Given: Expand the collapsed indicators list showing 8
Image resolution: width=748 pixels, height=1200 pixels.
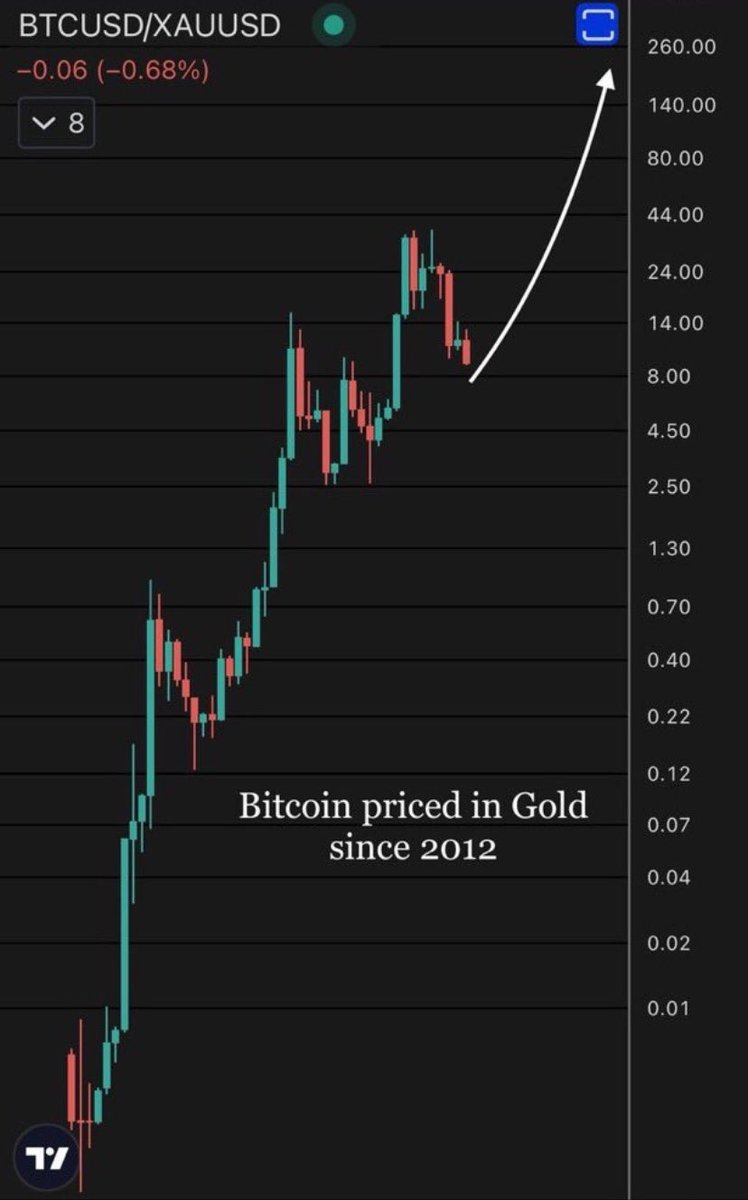Looking at the screenshot, I should 57,124.
